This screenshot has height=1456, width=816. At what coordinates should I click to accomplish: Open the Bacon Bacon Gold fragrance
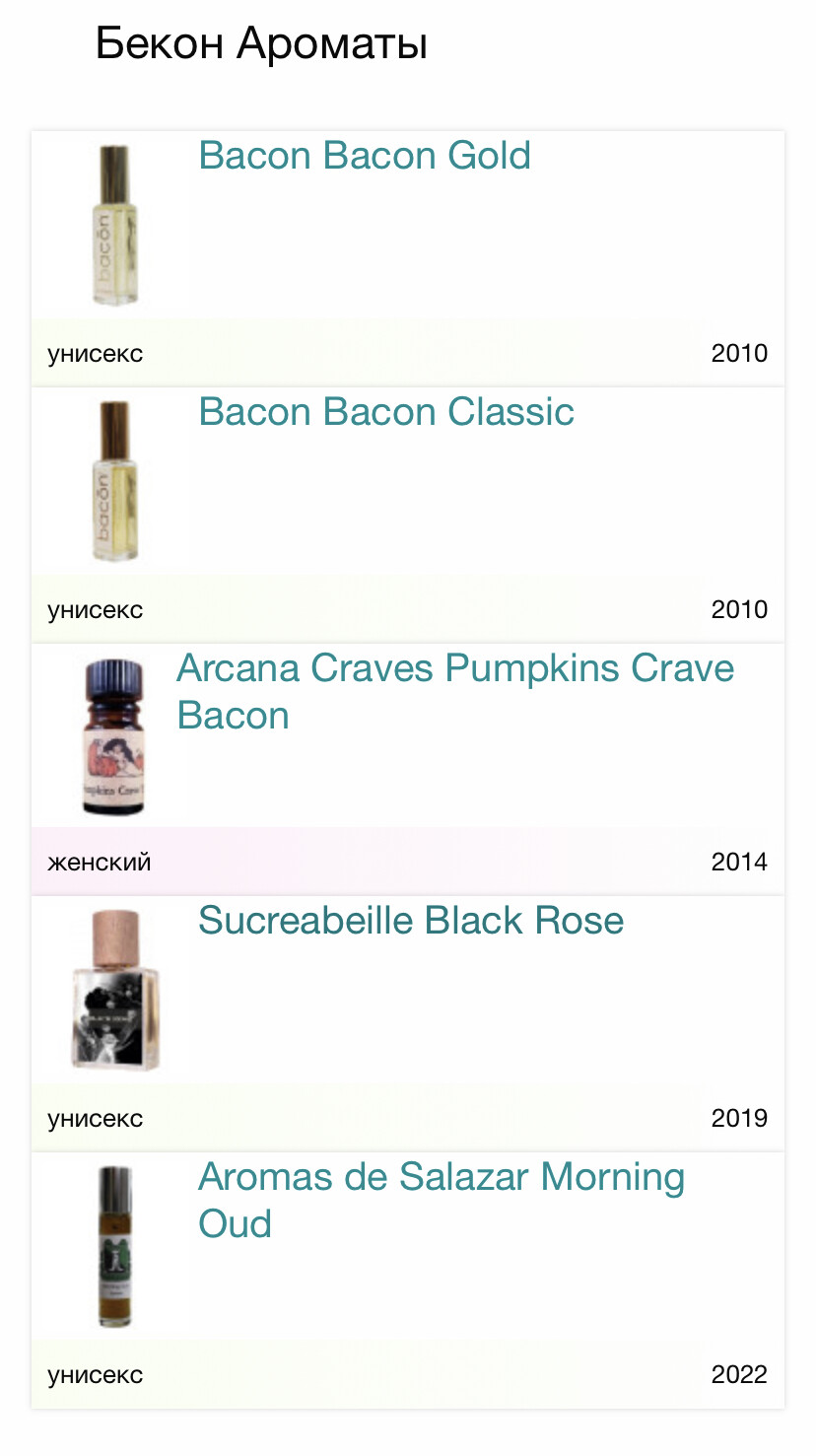point(365,156)
